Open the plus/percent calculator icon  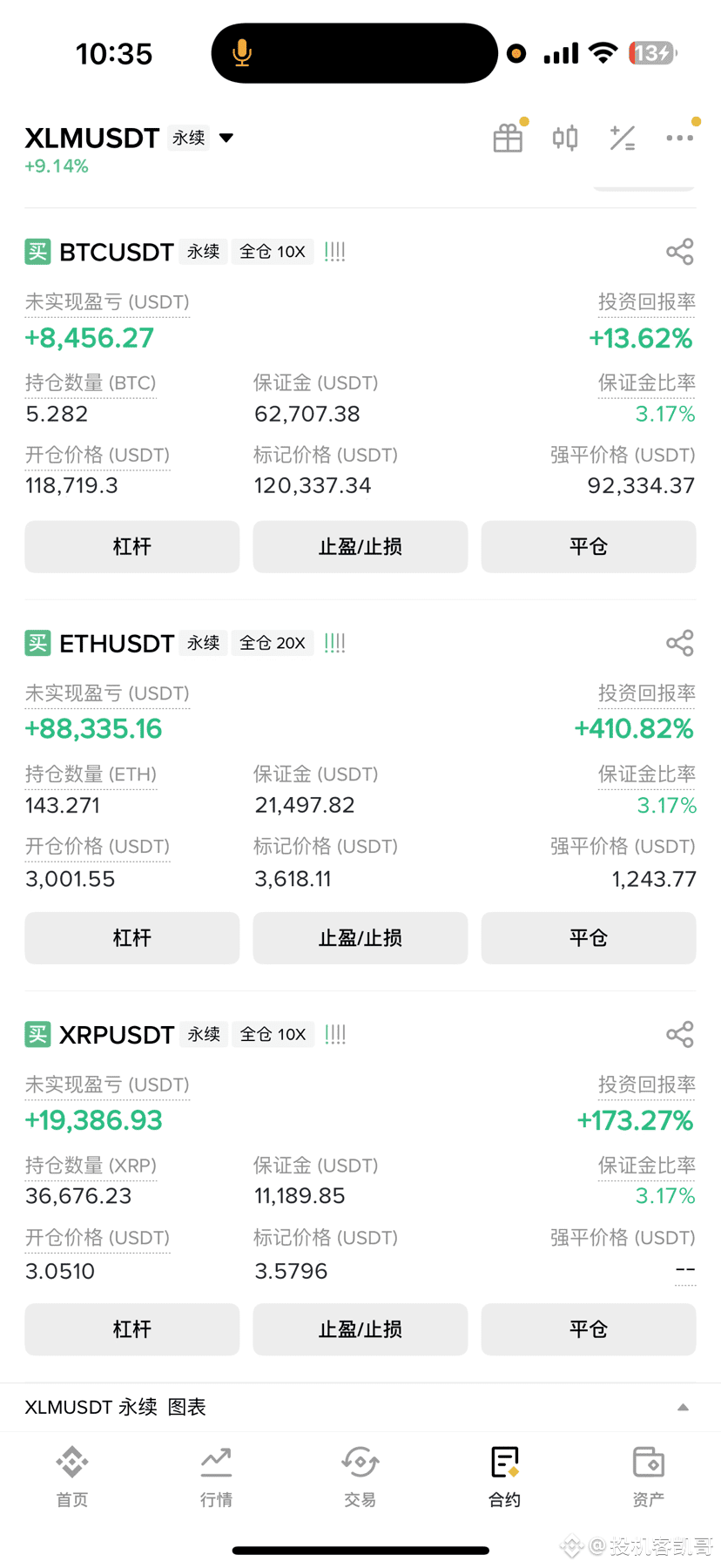click(x=623, y=138)
